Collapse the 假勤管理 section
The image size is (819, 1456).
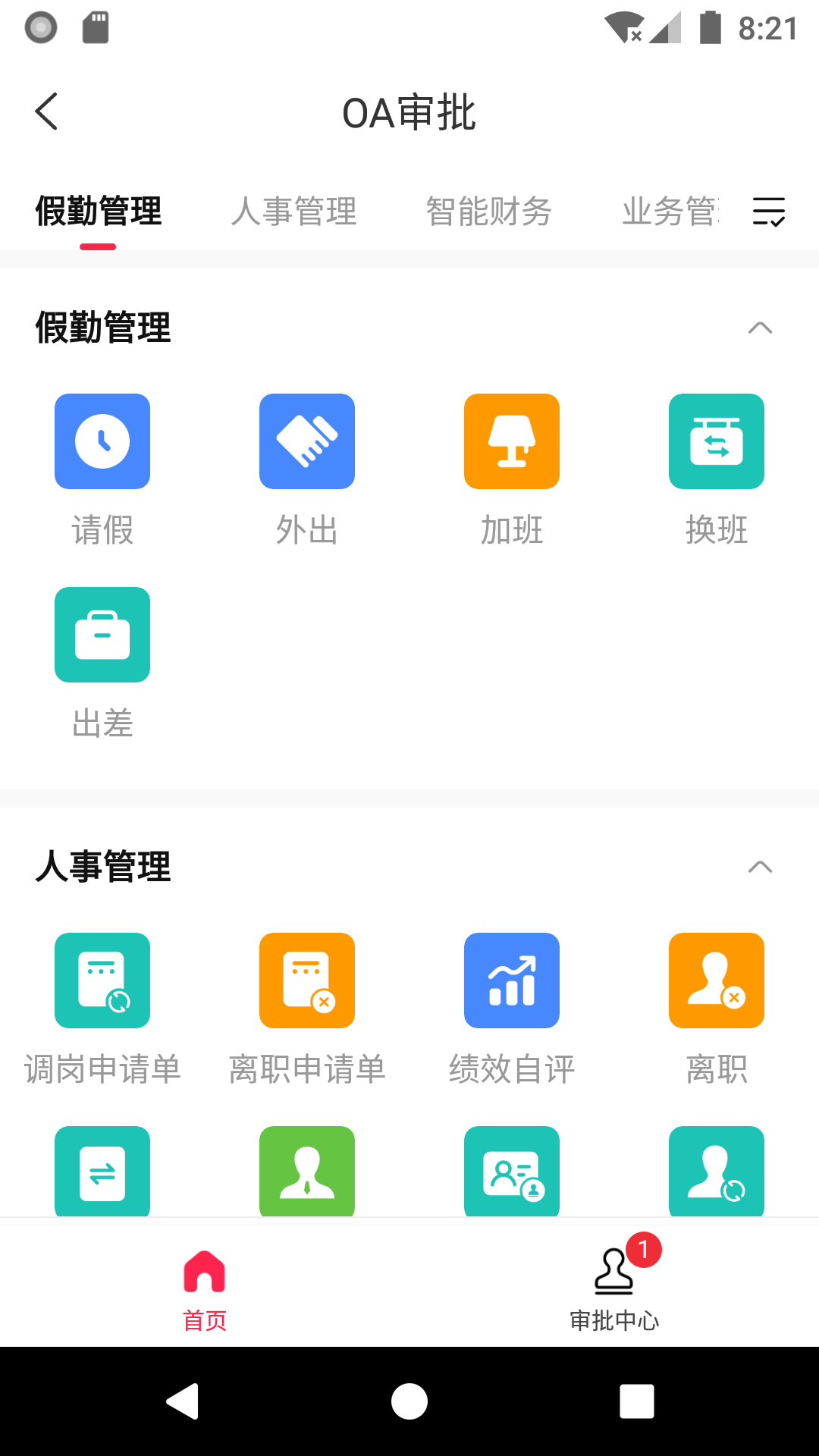(760, 328)
